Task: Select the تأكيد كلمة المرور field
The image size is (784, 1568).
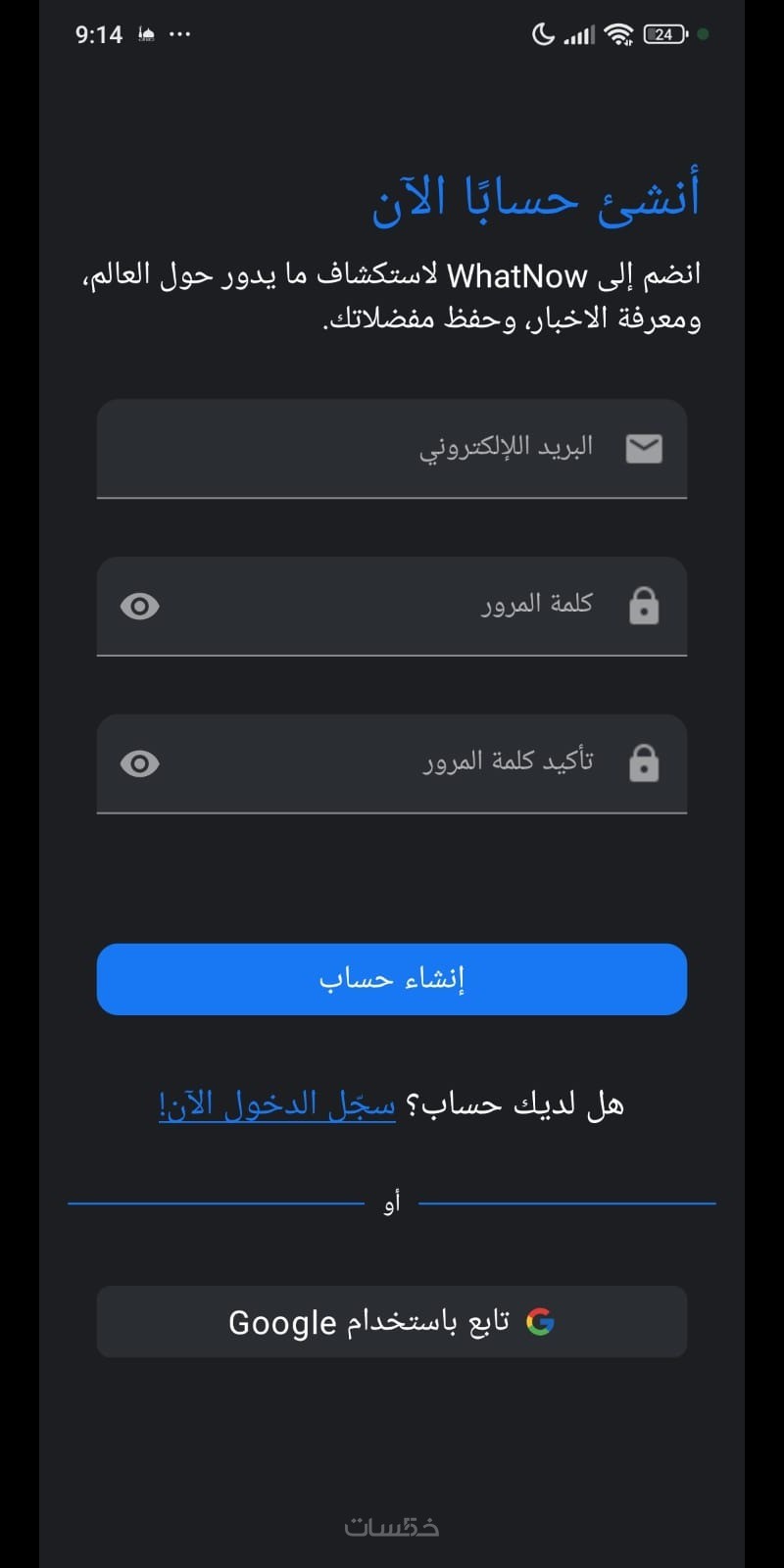Action: pyautogui.click(x=392, y=762)
